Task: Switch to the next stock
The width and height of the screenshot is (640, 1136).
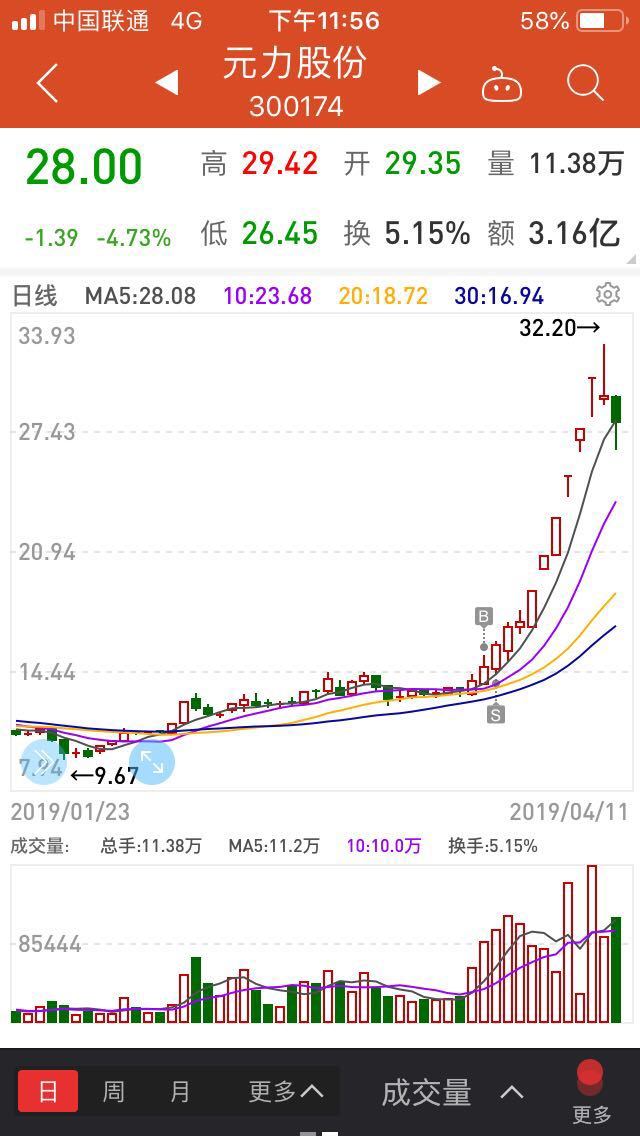Action: tap(428, 83)
